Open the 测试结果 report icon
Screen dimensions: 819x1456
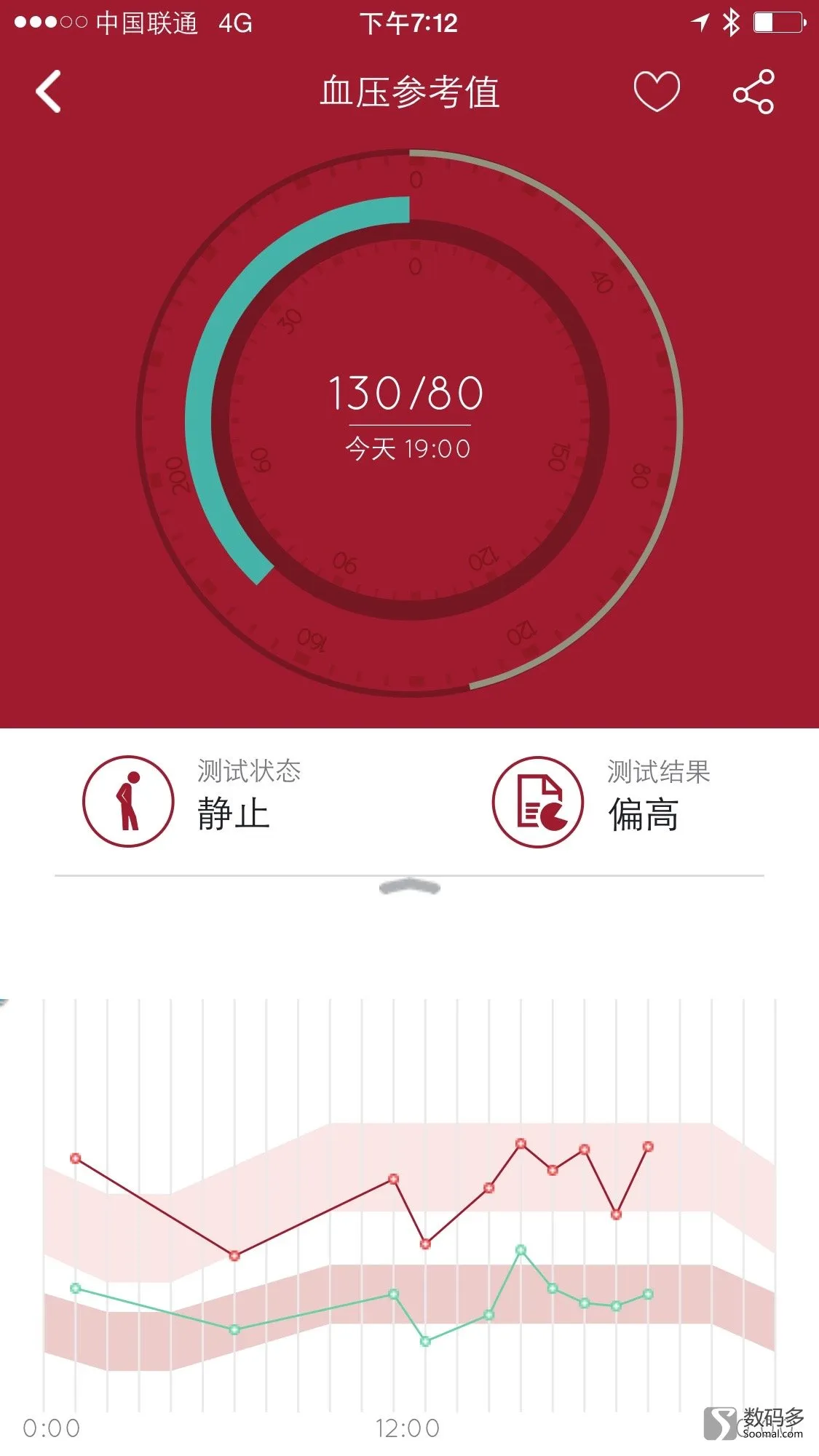coord(538,801)
